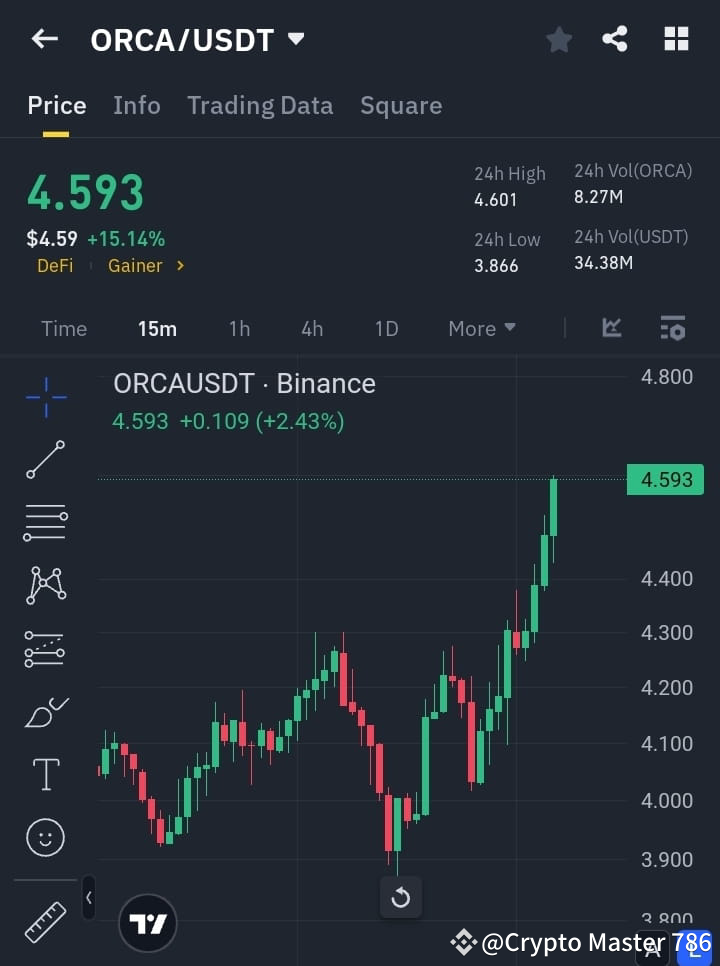This screenshot has width=720, height=966.
Task: Open the indicators panel icon
Action: tap(673, 328)
